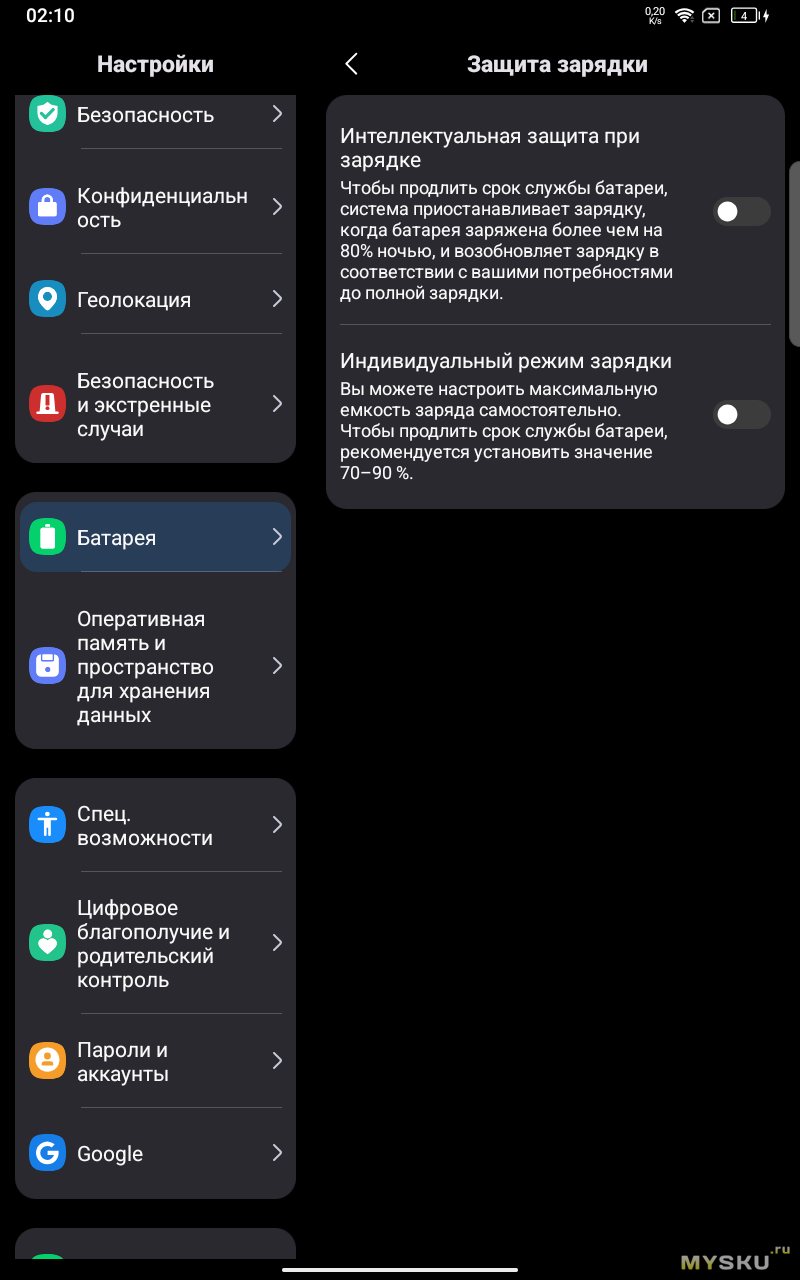Open Спец. возможности settings
The height and width of the screenshot is (1280, 800).
[x=155, y=825]
